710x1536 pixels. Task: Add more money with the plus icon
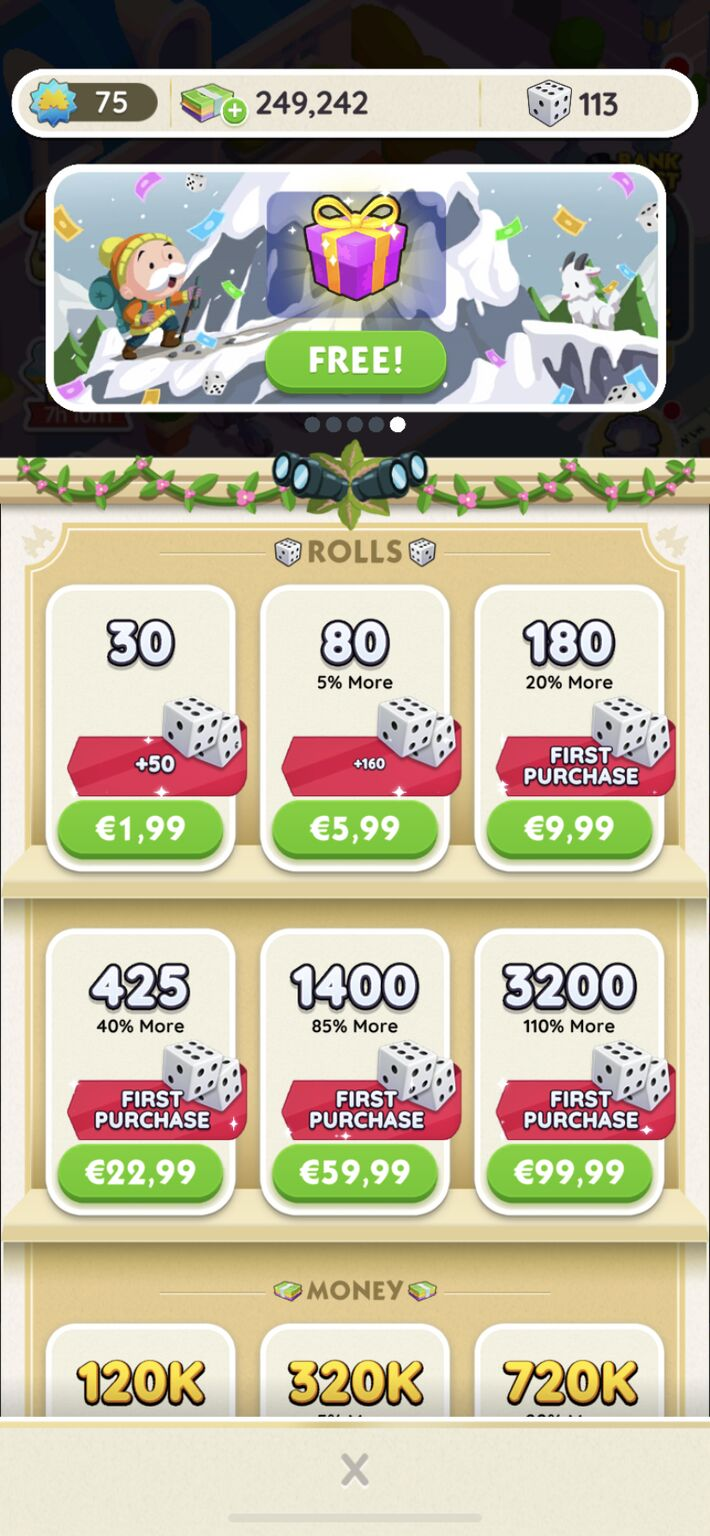coord(235,112)
